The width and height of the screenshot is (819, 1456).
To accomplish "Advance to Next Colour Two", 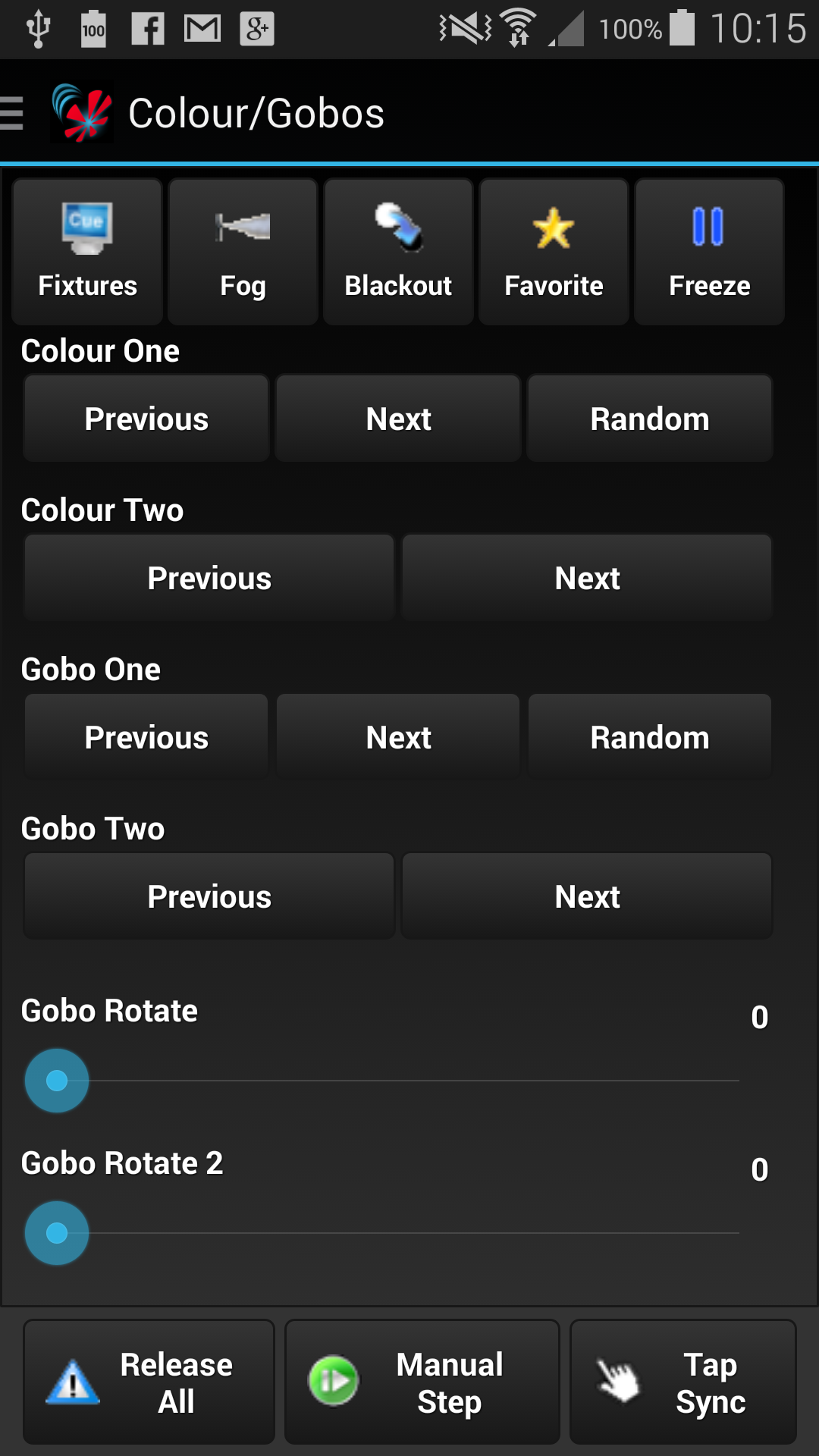I will [x=587, y=578].
